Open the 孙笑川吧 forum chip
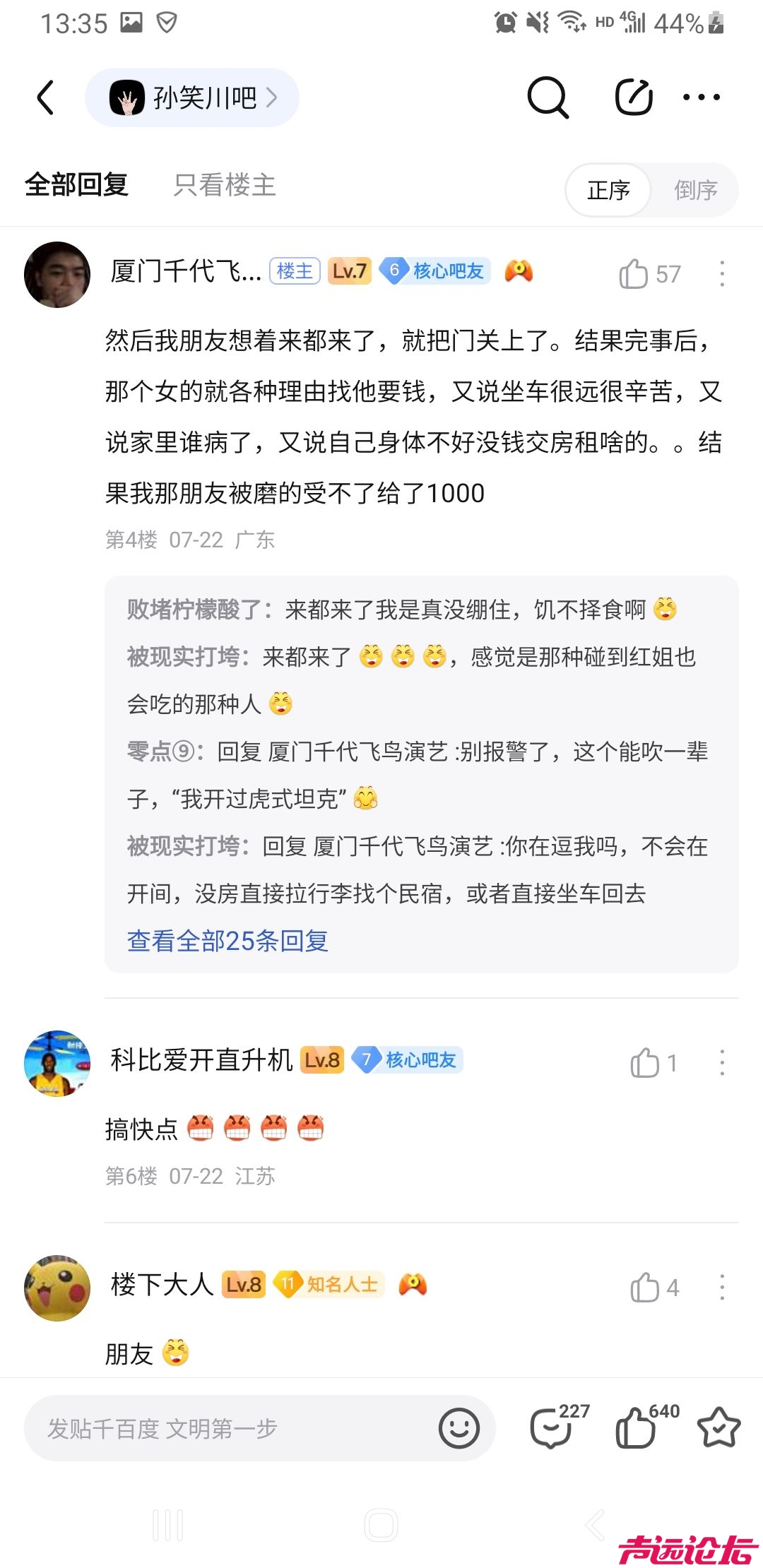Image resolution: width=763 pixels, height=1568 pixels. [192, 97]
